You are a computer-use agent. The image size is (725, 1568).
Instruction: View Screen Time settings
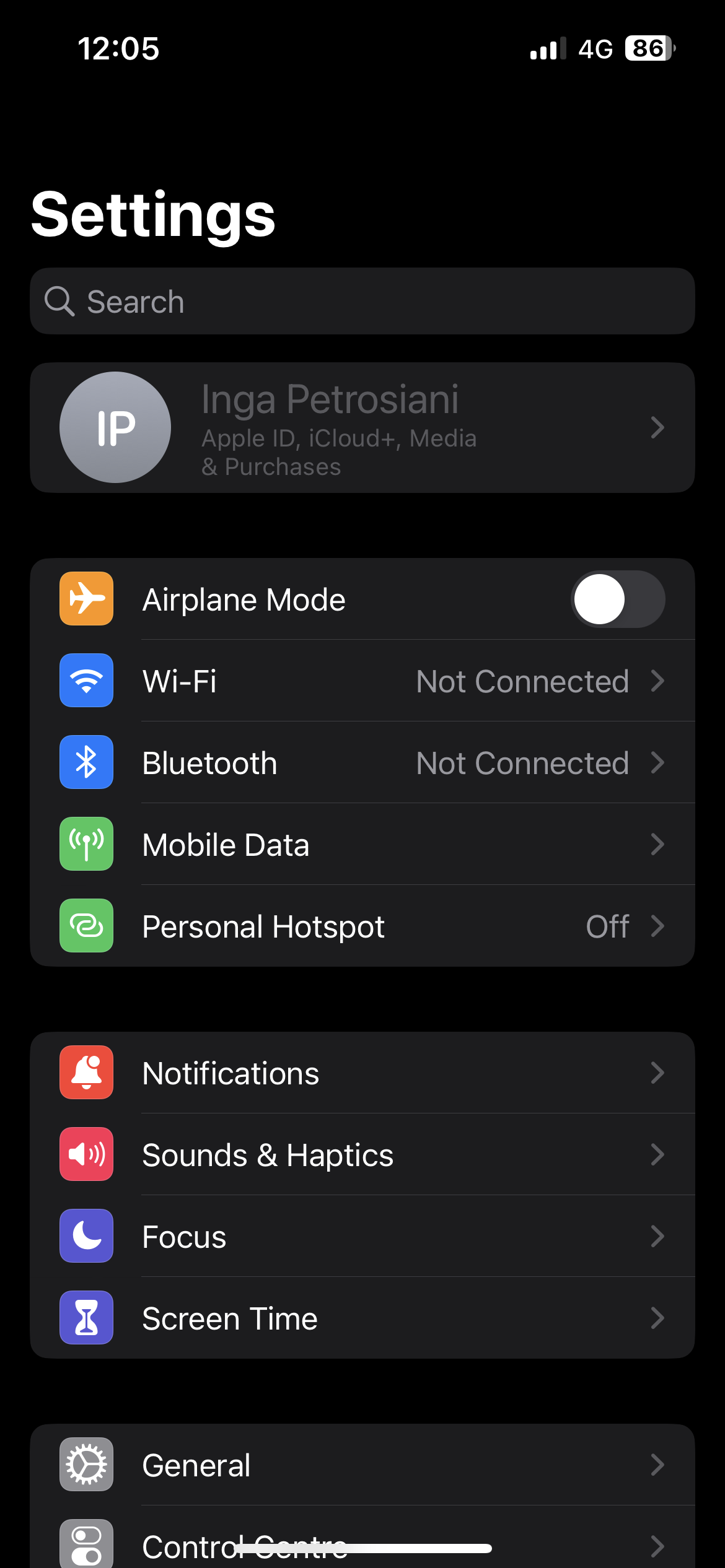click(362, 1318)
